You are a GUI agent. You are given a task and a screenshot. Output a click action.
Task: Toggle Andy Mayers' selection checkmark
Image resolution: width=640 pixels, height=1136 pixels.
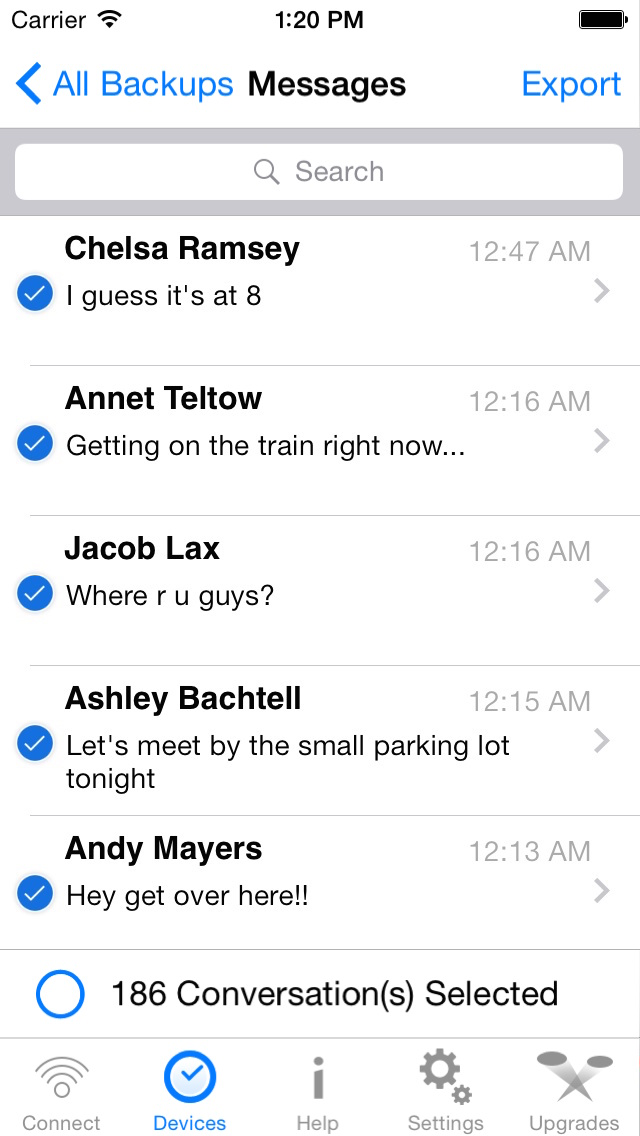(35, 893)
